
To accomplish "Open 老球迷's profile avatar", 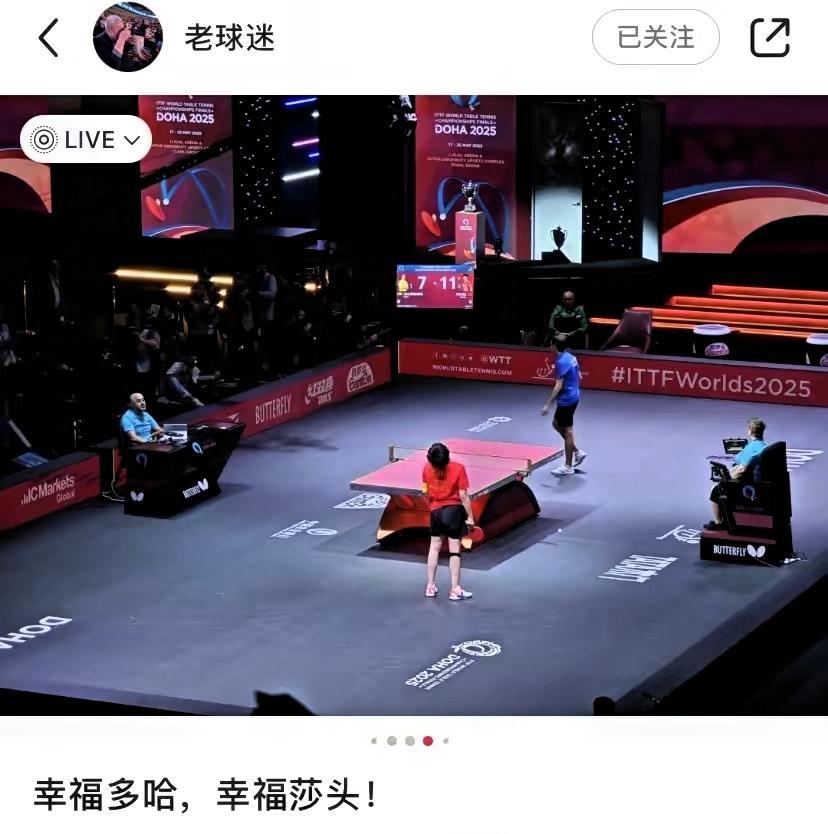I will 128,37.
